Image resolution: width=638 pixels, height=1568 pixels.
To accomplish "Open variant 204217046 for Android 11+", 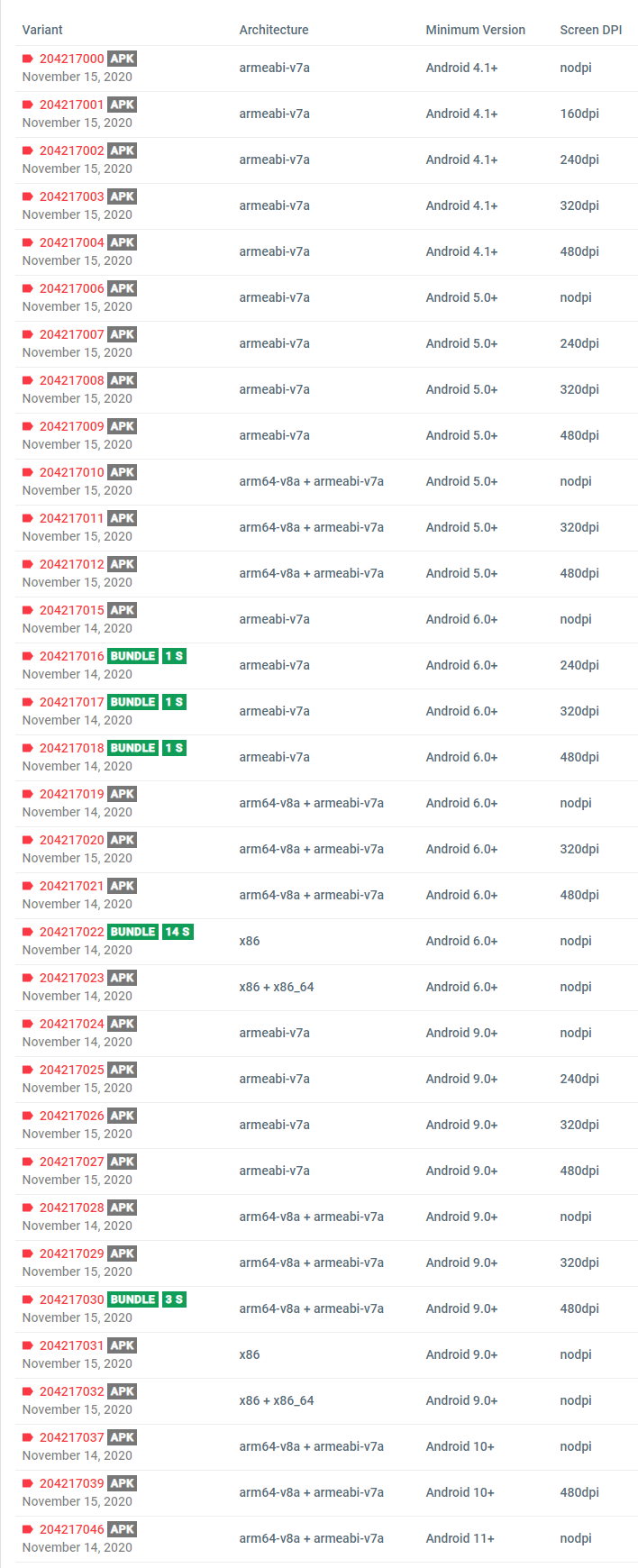I will 71,1529.
